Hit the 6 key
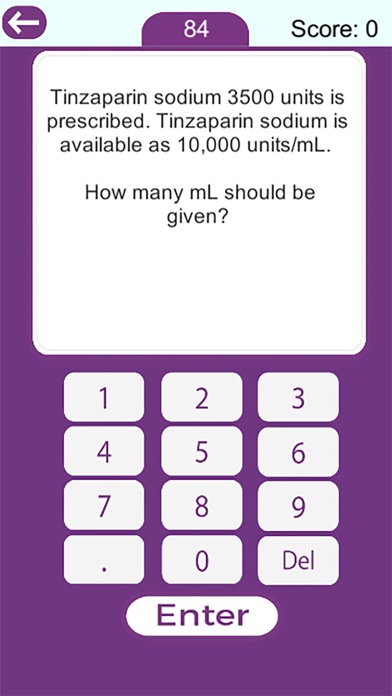The image size is (392, 696). pyautogui.click(x=298, y=452)
